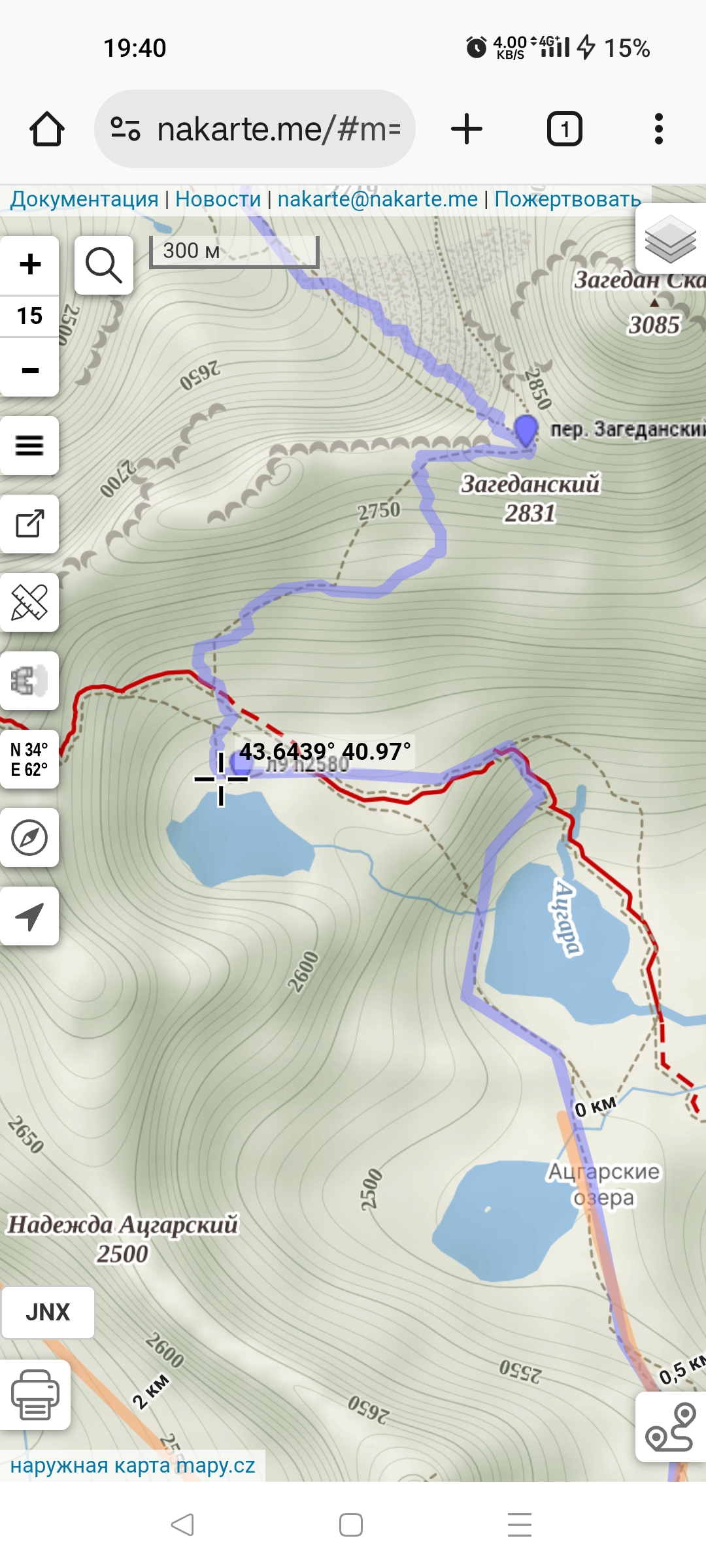Viewport: 706px width, 1568px height.
Task: Open the map layers selector
Action: pyautogui.click(x=670, y=239)
